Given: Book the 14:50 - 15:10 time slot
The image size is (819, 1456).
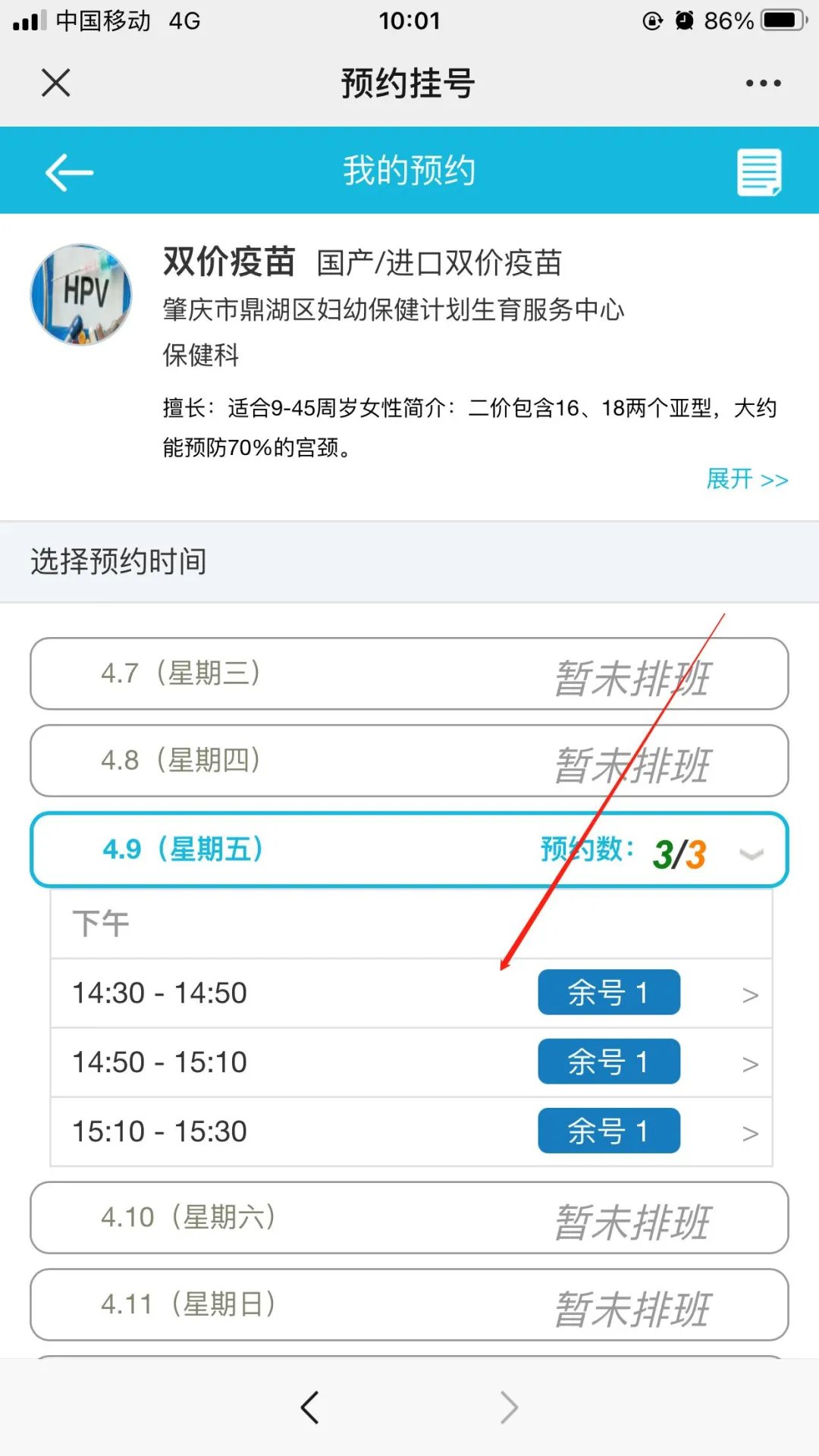Looking at the screenshot, I should [608, 1062].
